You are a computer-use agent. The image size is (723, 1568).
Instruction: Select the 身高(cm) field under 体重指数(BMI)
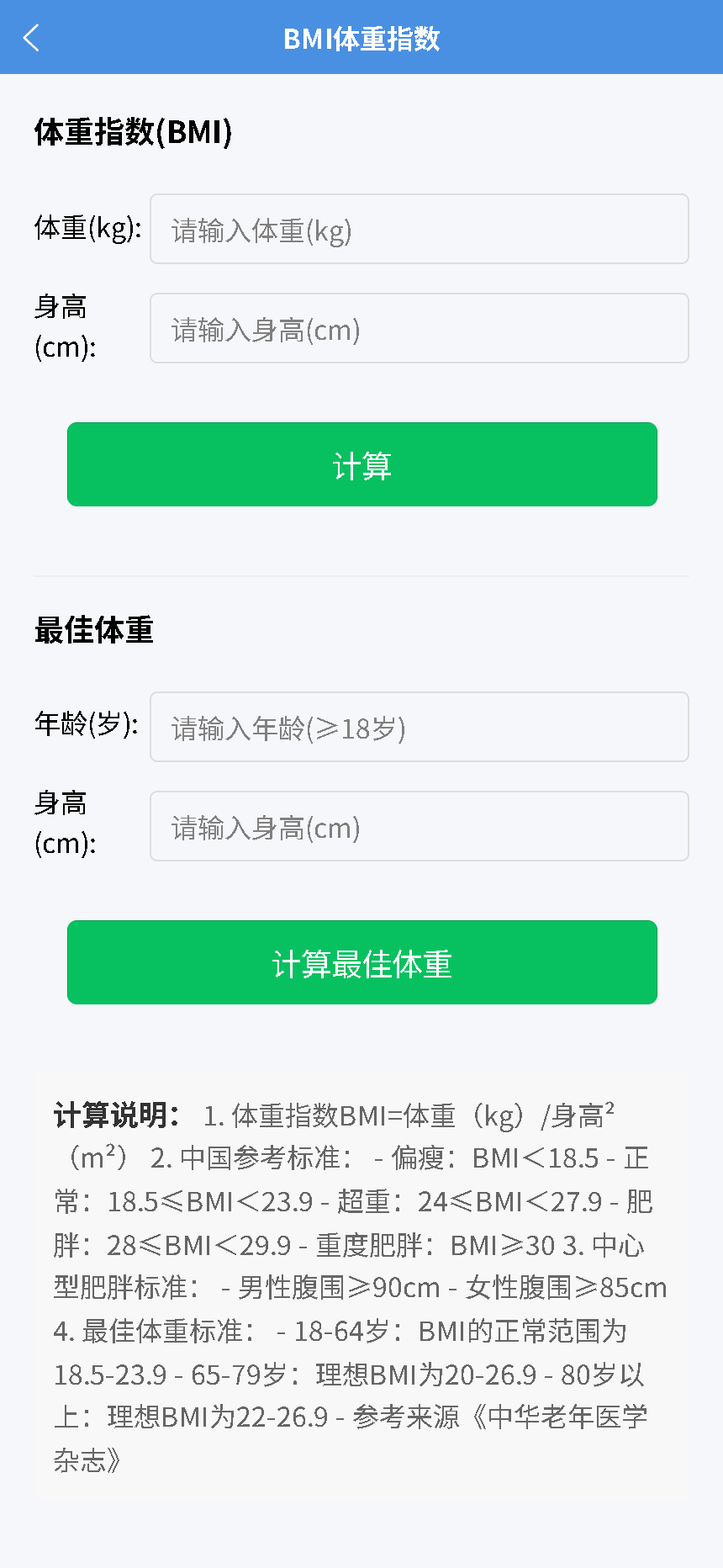(x=420, y=327)
